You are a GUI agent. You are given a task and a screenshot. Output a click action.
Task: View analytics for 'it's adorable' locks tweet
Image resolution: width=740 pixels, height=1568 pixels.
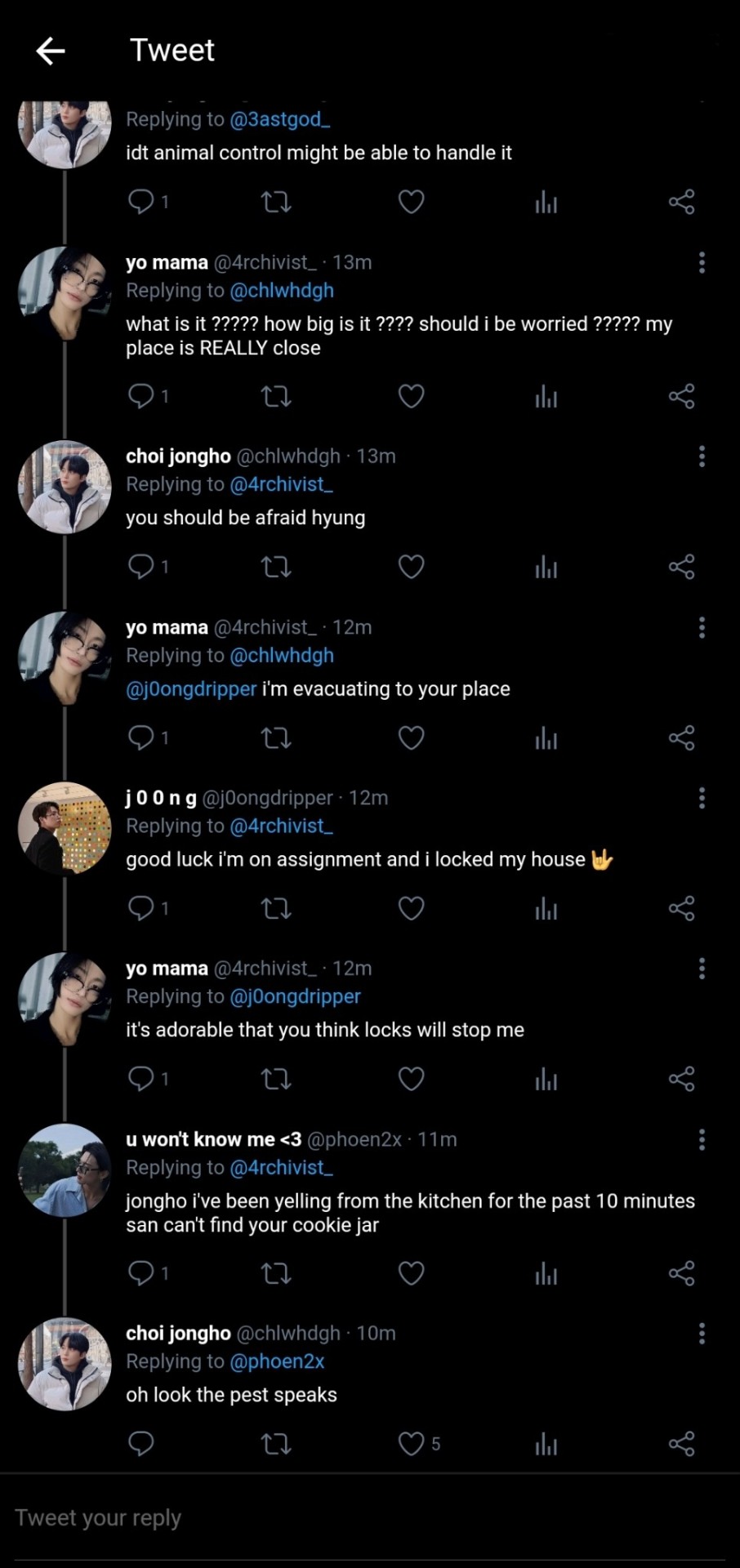pos(546,1079)
